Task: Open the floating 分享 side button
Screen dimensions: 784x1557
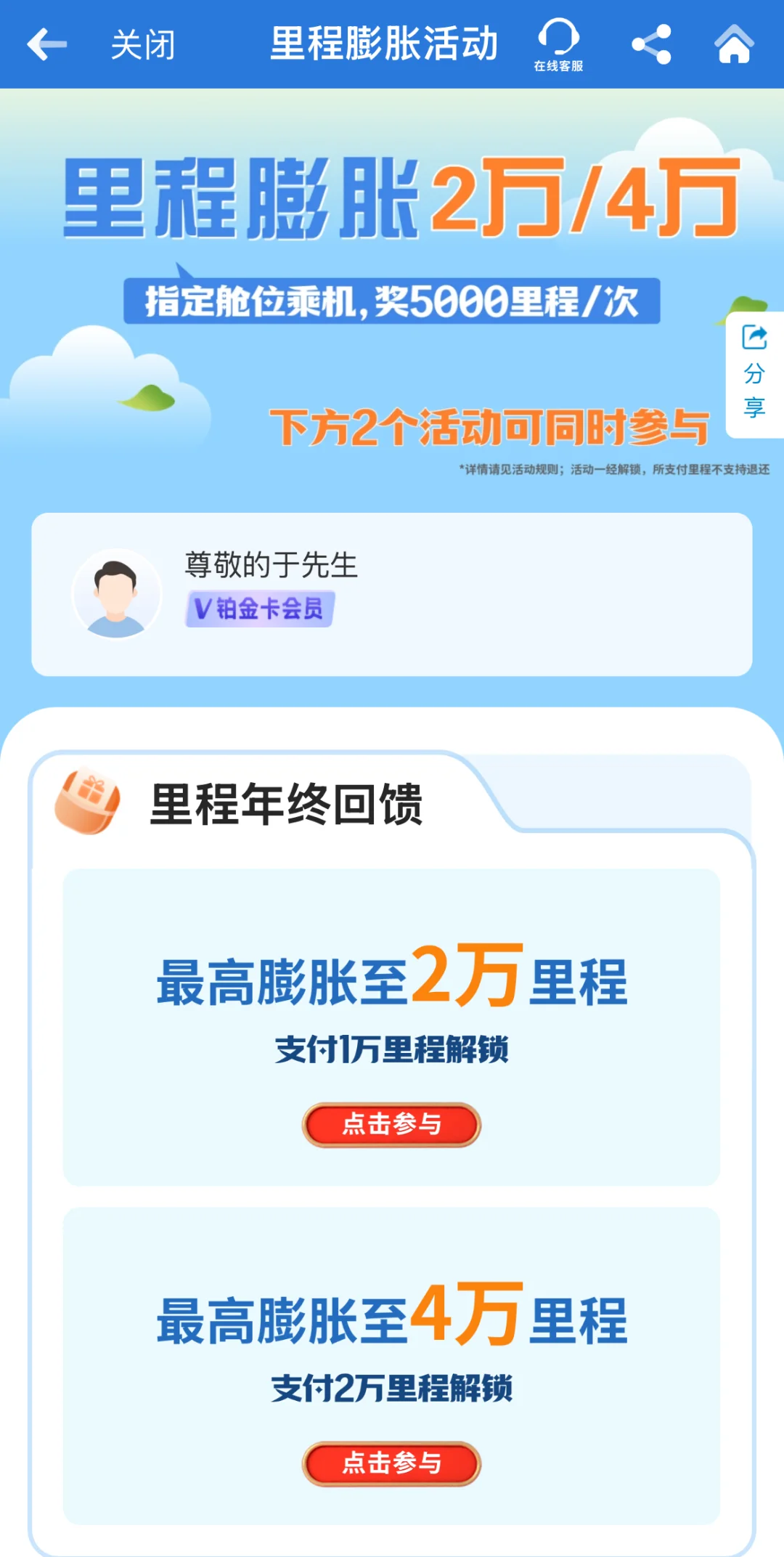Action: pyautogui.click(x=754, y=374)
